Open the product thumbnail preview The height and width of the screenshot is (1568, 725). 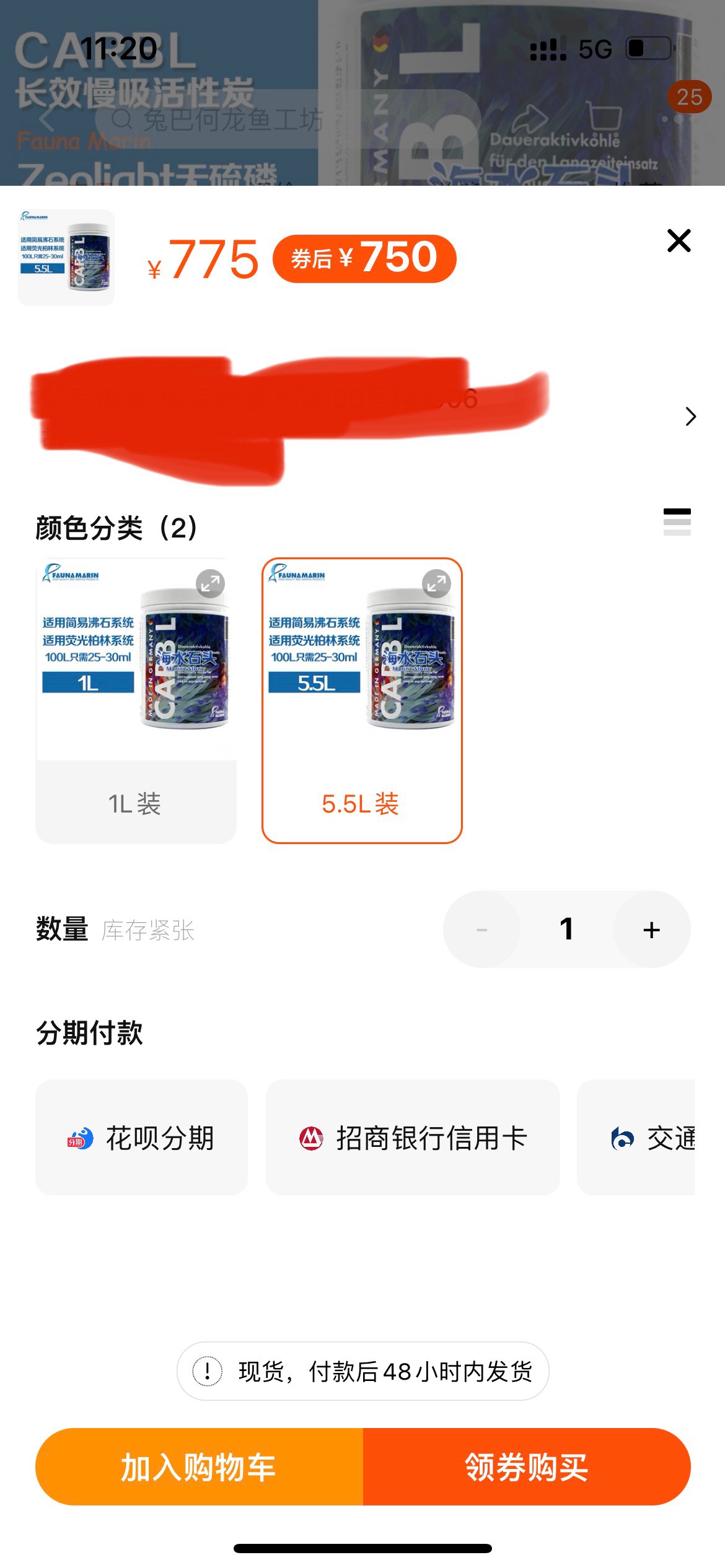coord(66,258)
